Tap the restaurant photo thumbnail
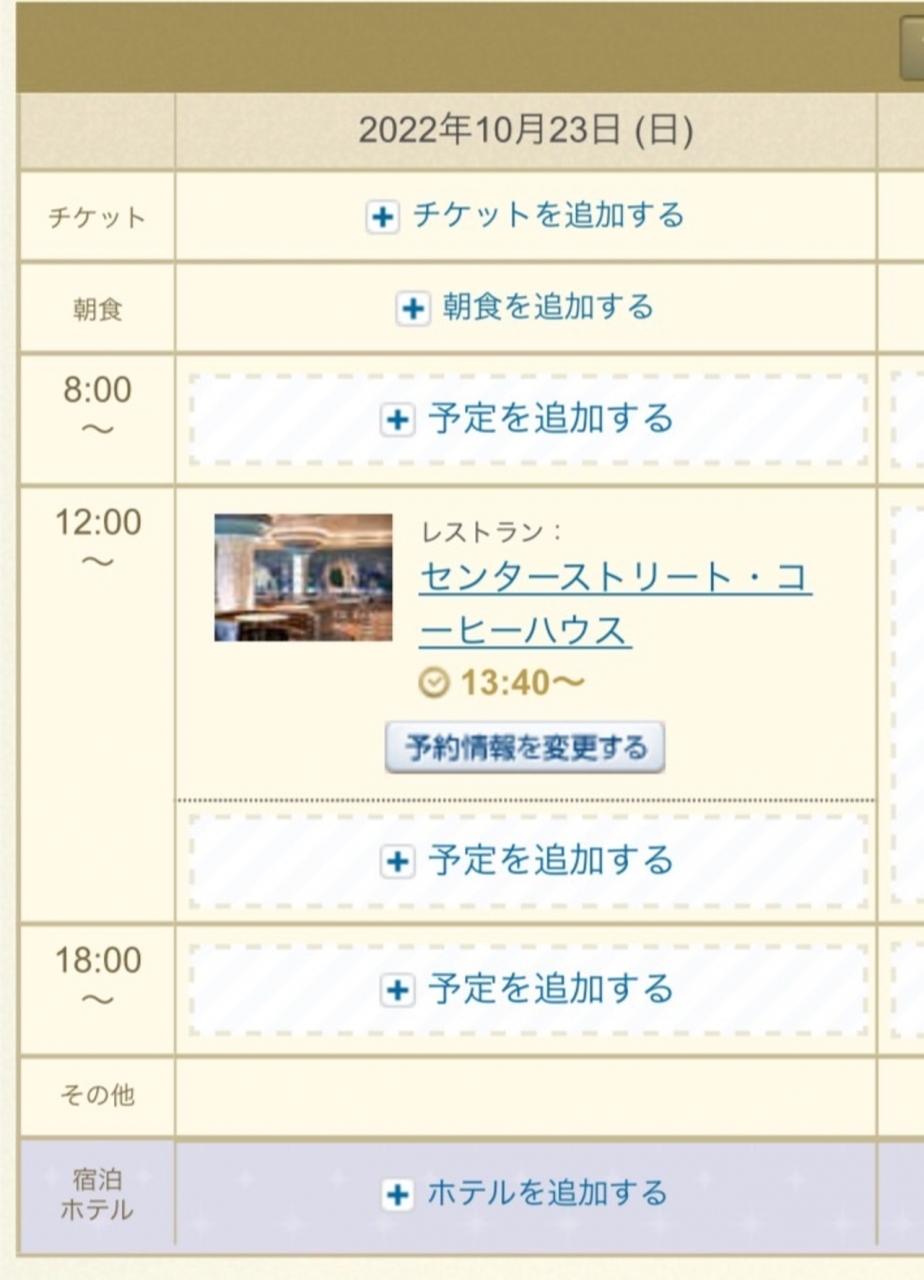 coord(303,578)
